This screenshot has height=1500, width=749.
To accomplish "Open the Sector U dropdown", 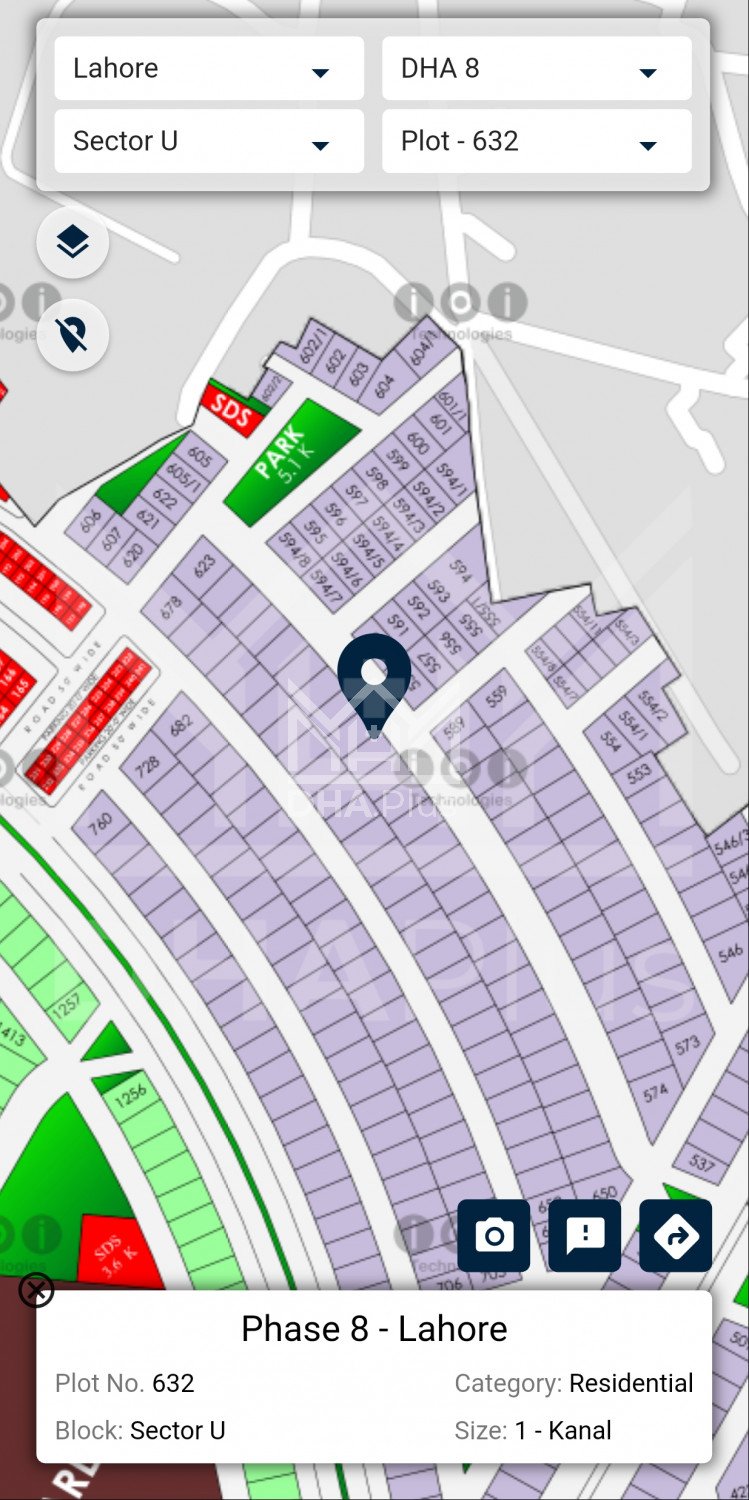I will (x=209, y=141).
